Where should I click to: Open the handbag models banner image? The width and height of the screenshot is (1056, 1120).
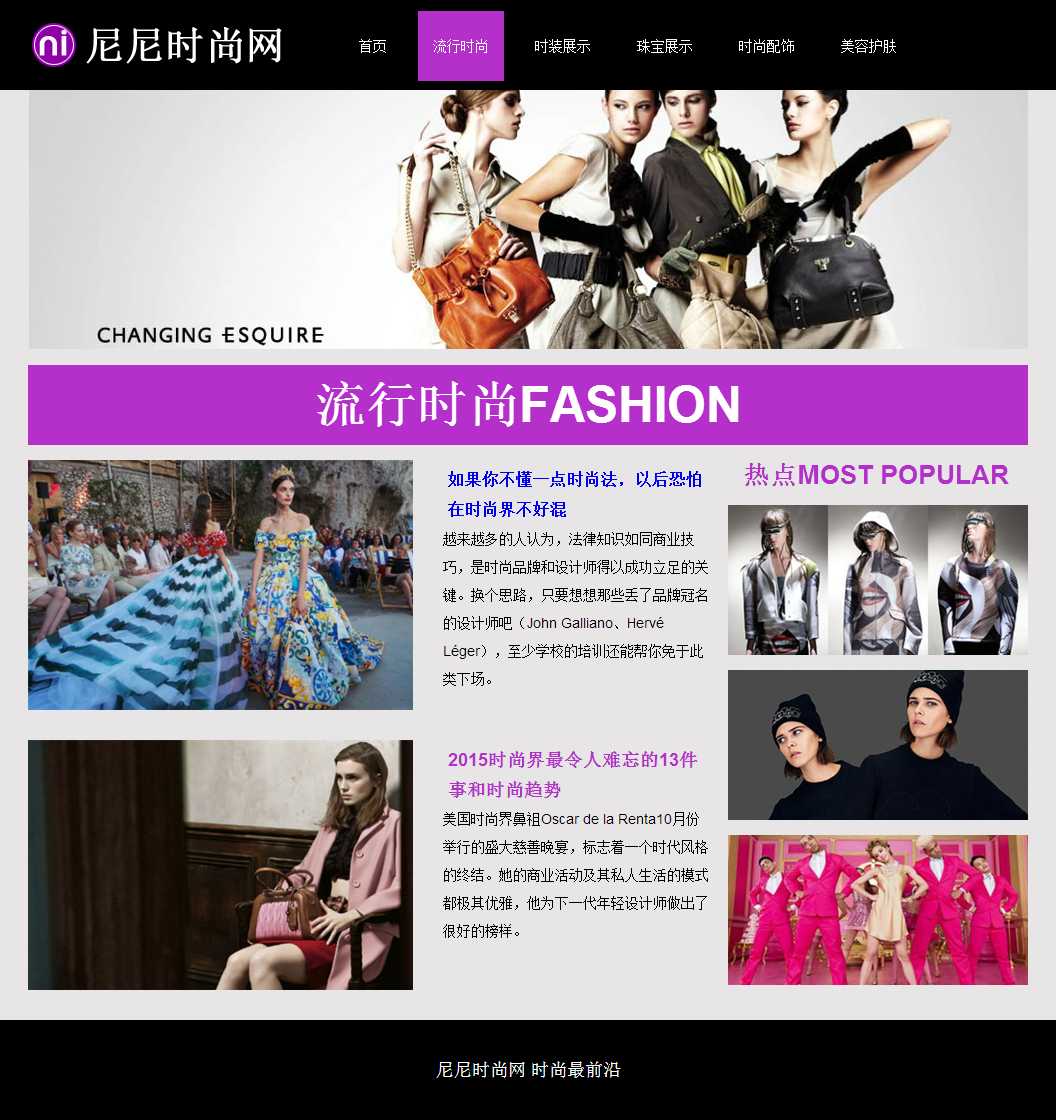tap(528, 219)
